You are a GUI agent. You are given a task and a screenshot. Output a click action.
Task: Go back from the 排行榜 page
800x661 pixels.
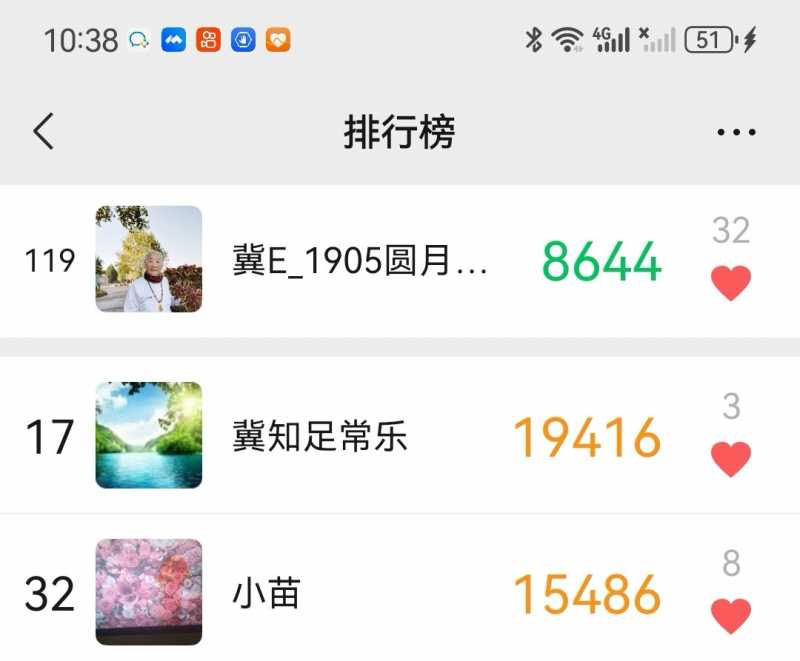click(x=43, y=132)
